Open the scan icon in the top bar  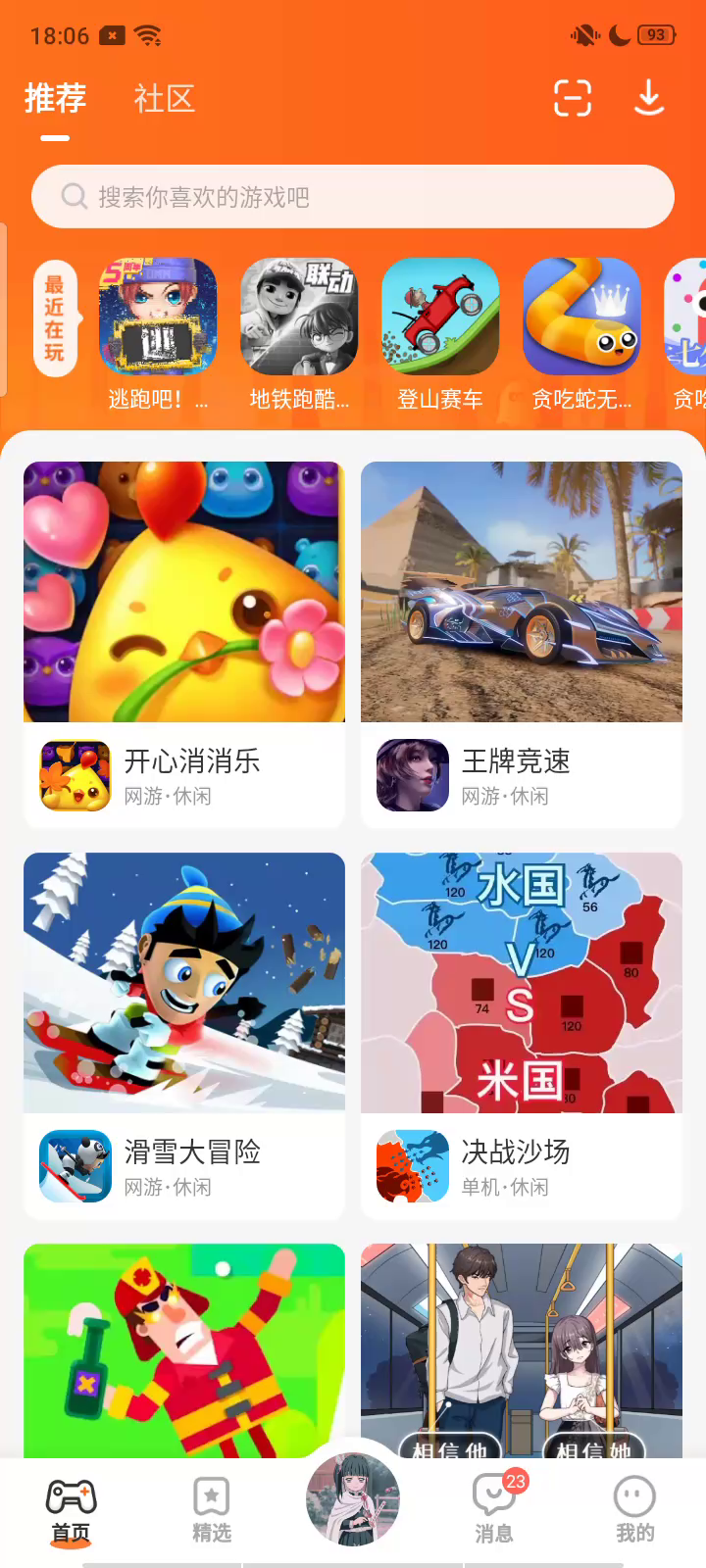[573, 98]
